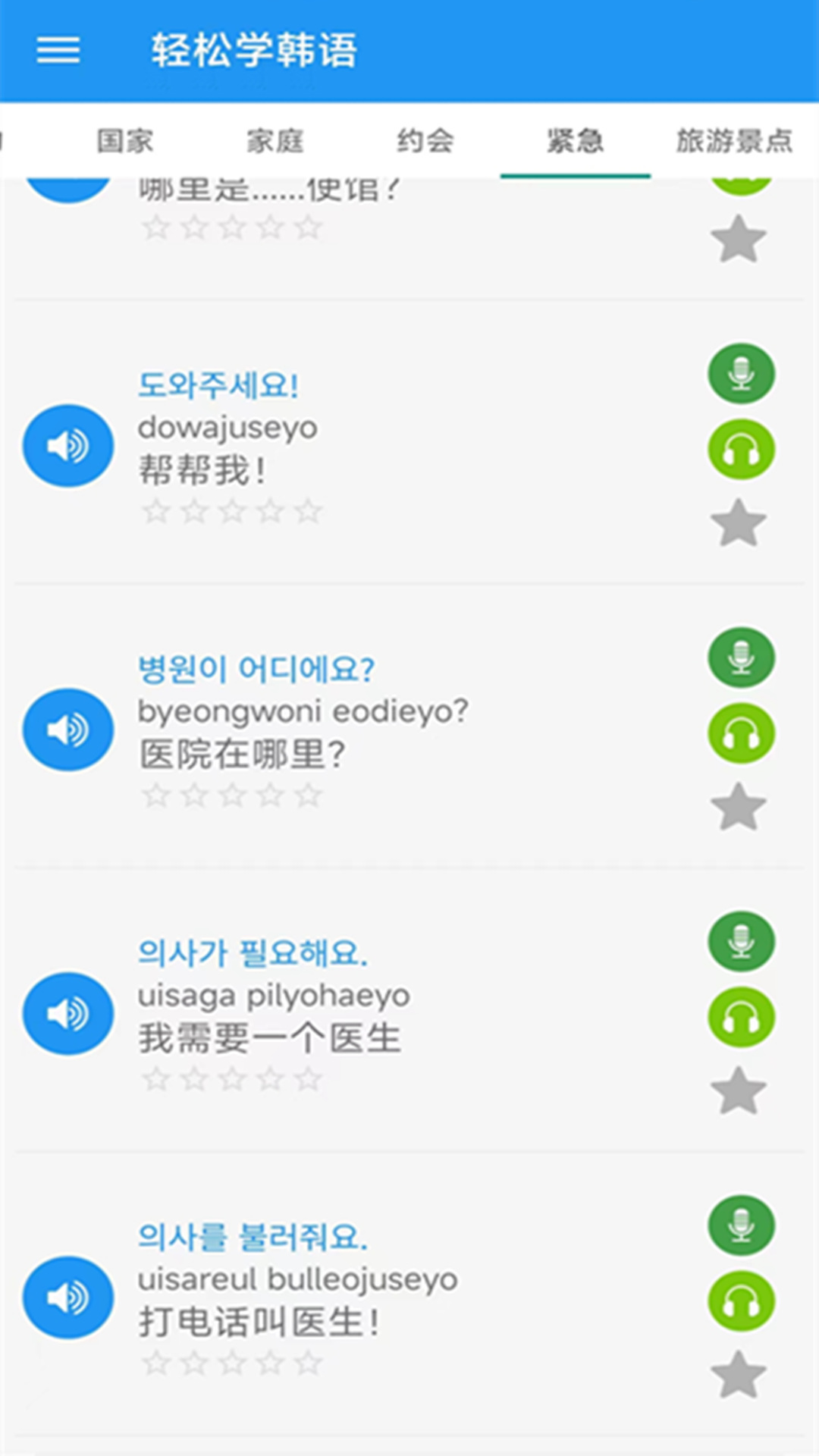Record your voice for 도와주세요!
819x1456 pixels.
[741, 374]
